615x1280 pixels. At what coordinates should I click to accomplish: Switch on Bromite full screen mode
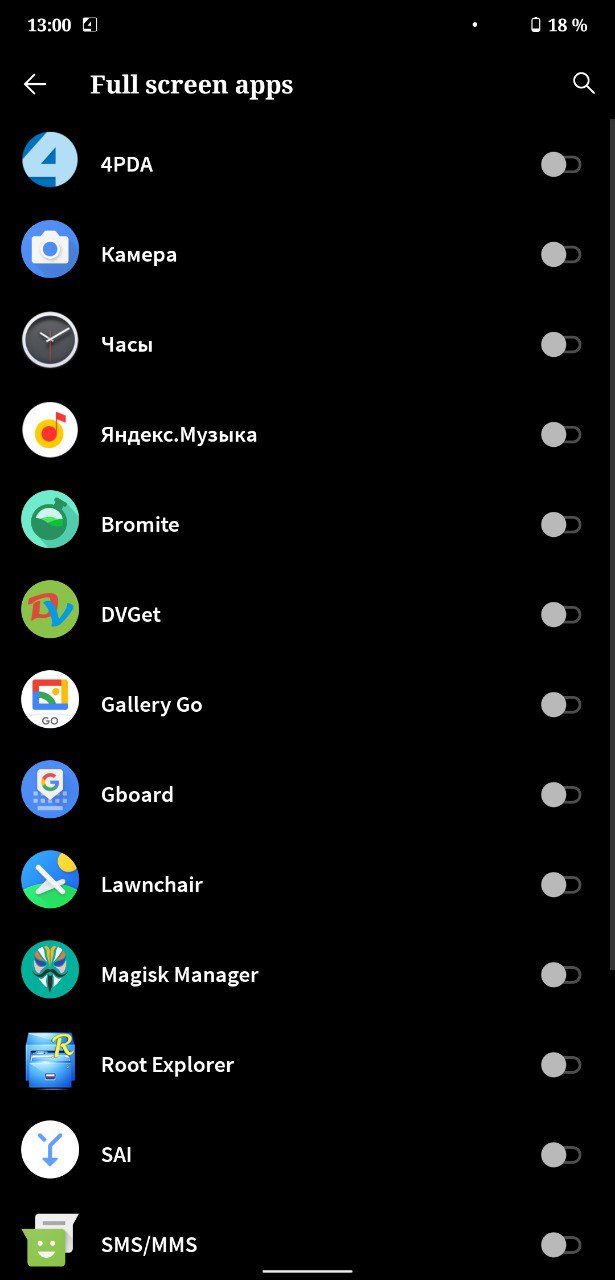561,525
